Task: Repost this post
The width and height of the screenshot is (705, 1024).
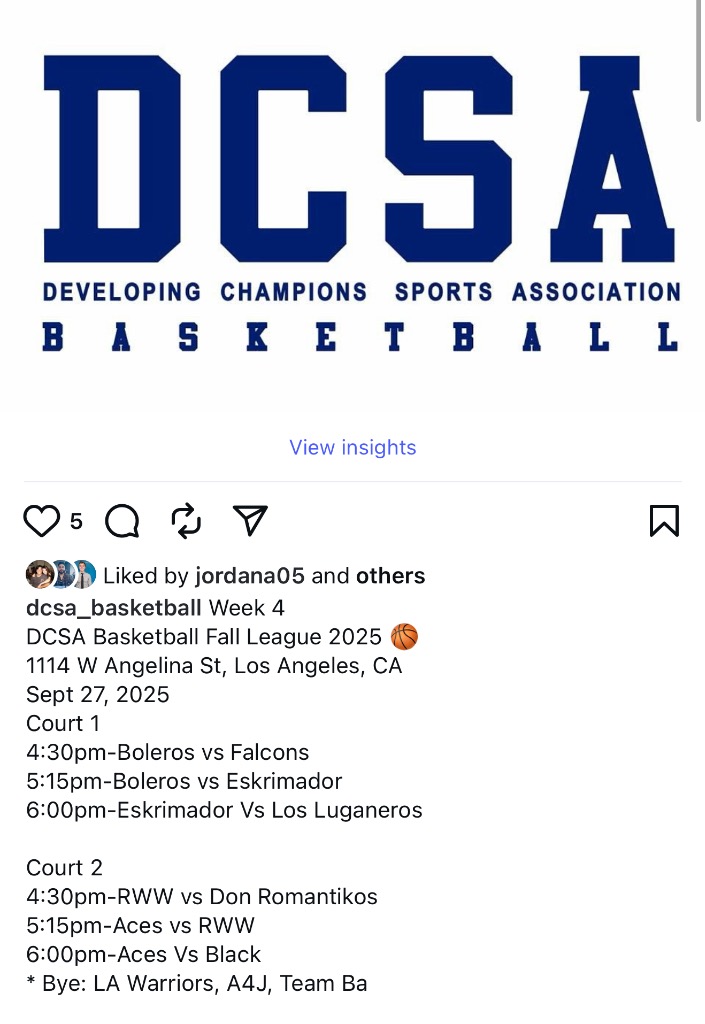Action: [186, 521]
